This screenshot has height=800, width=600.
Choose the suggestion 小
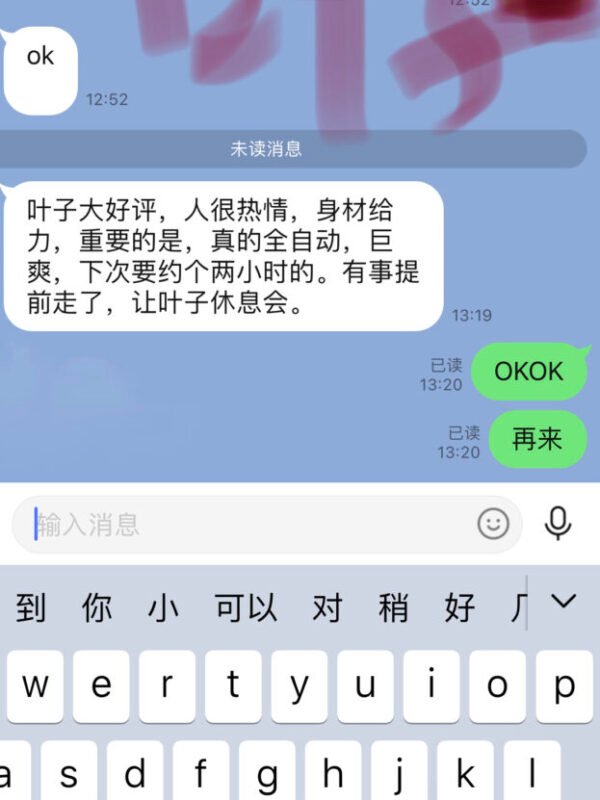point(163,608)
